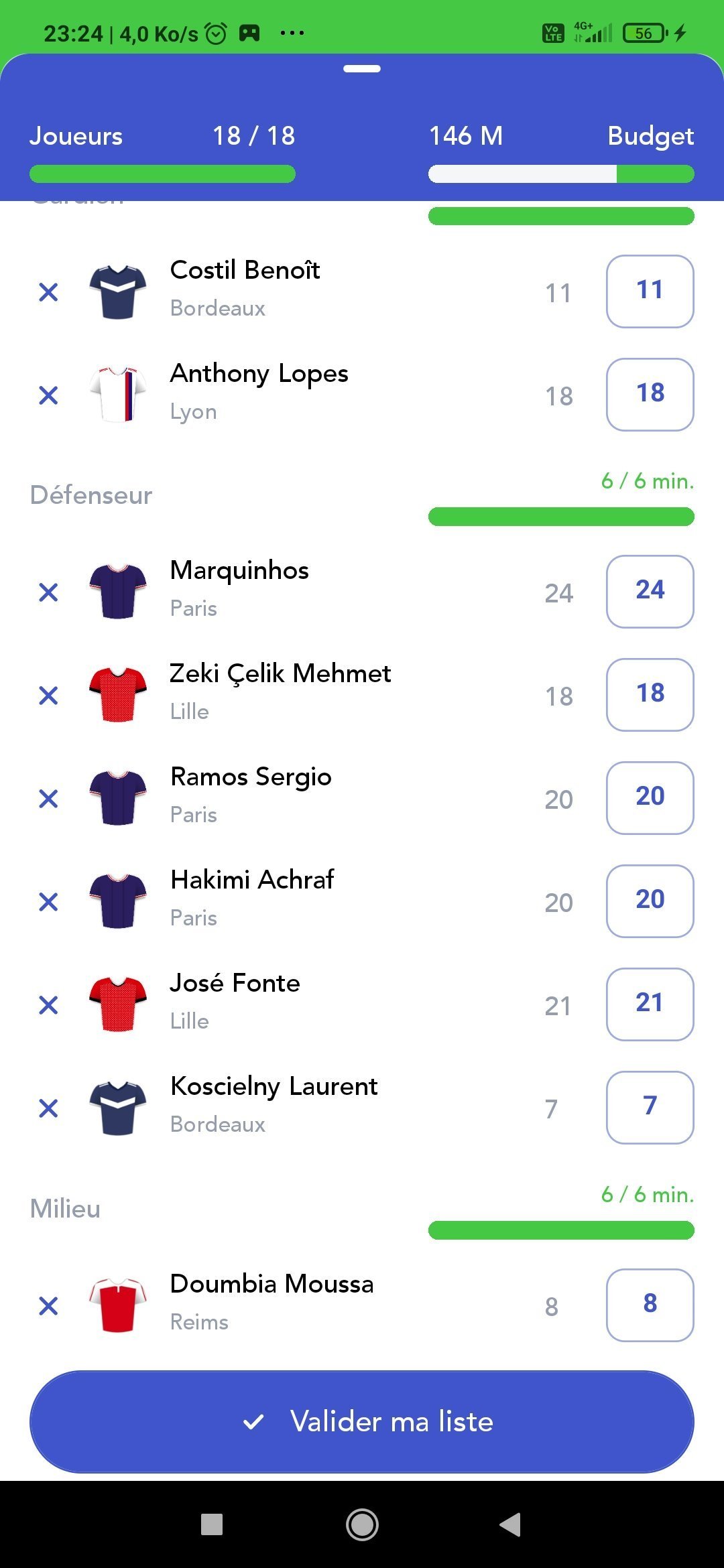Viewport: 724px width, 1568px height.
Task: Edit Ramos Sergio's bid of 20
Action: pos(650,798)
